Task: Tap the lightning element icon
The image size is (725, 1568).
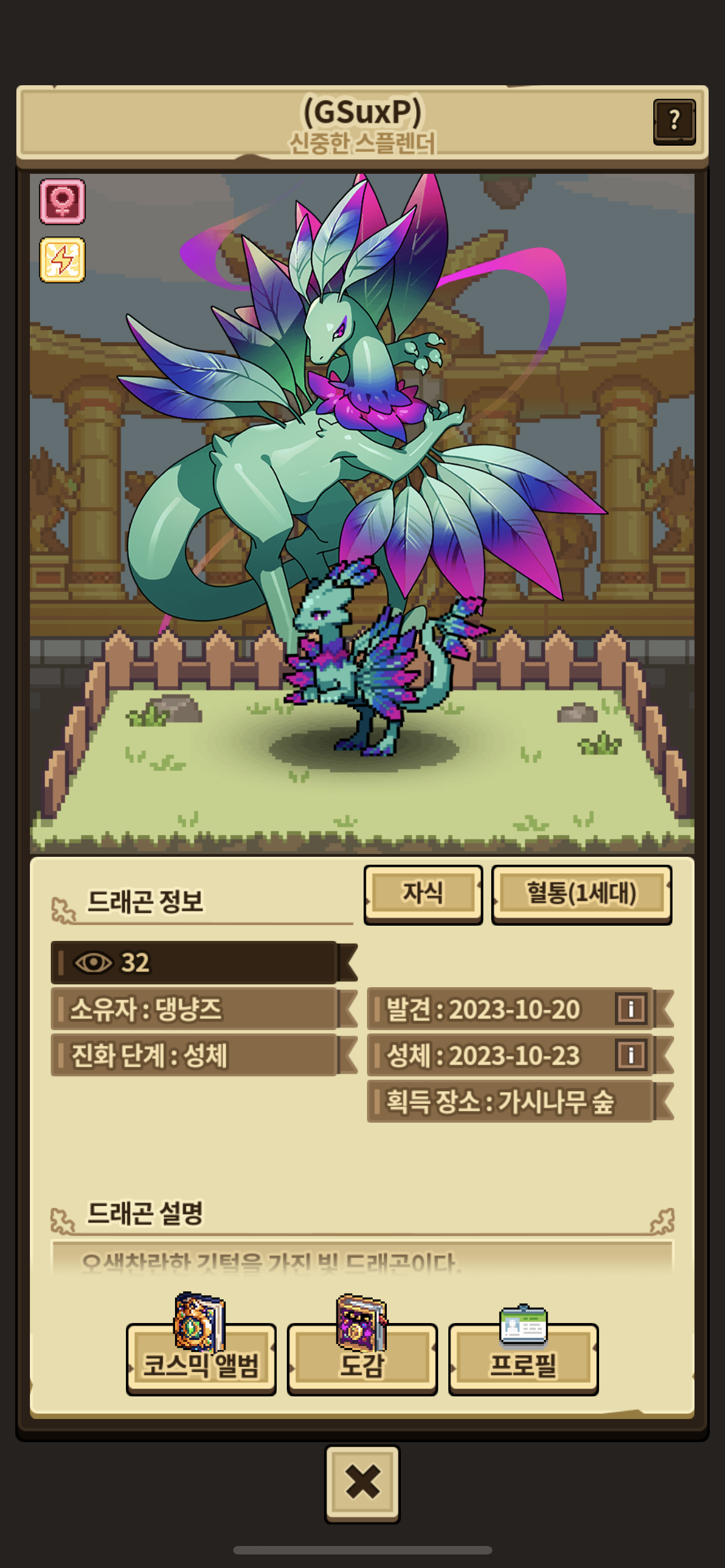Action: 63,260
